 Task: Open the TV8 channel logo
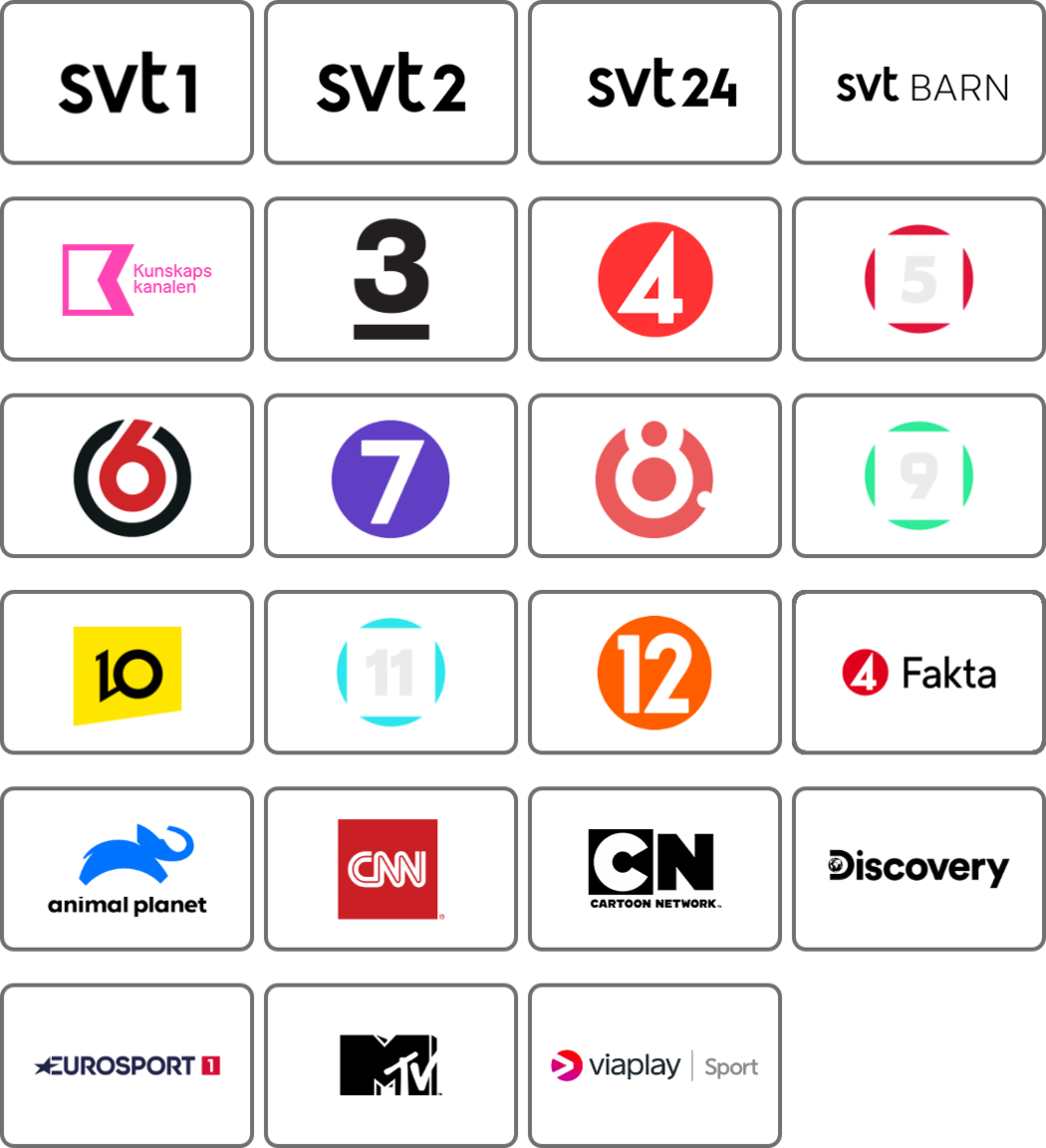click(x=654, y=474)
